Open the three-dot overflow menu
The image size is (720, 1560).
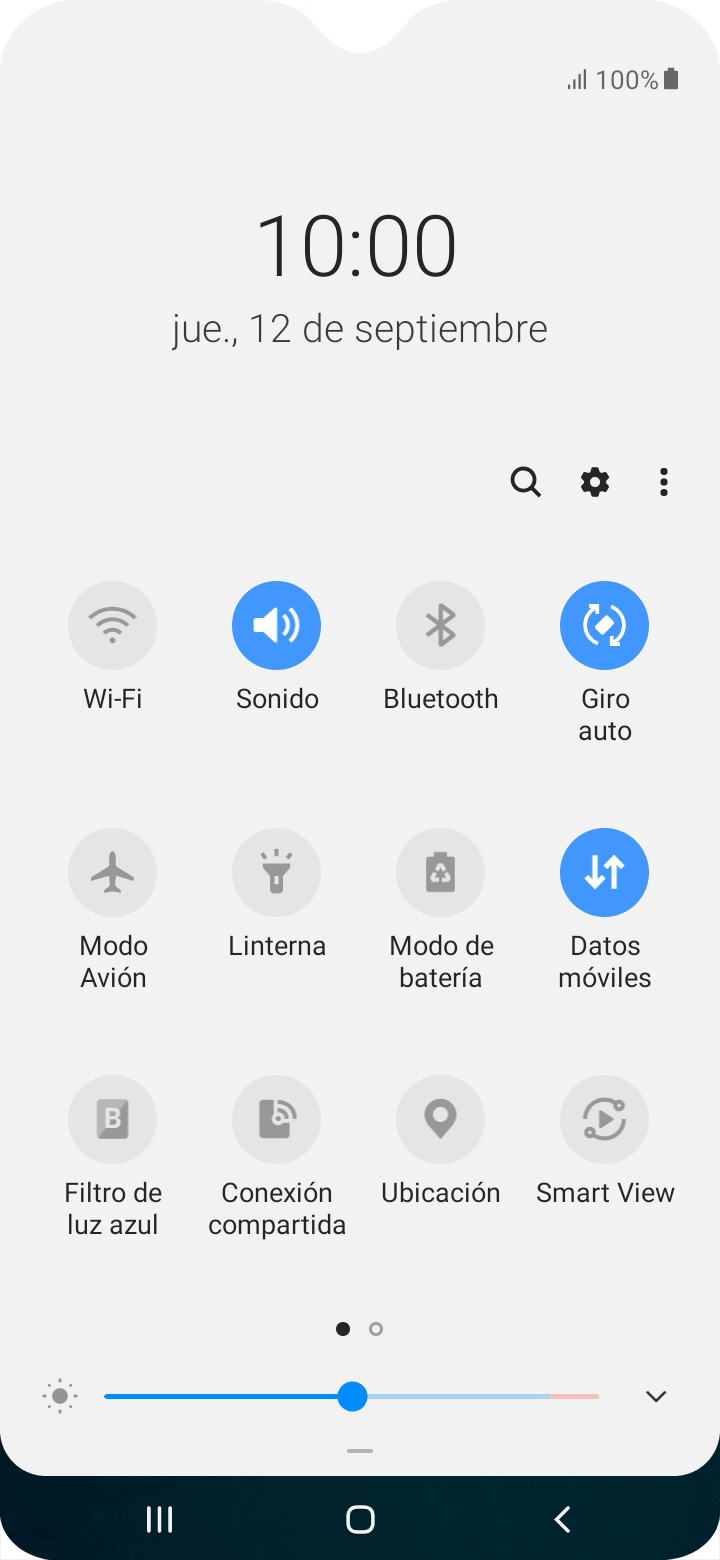coord(663,482)
